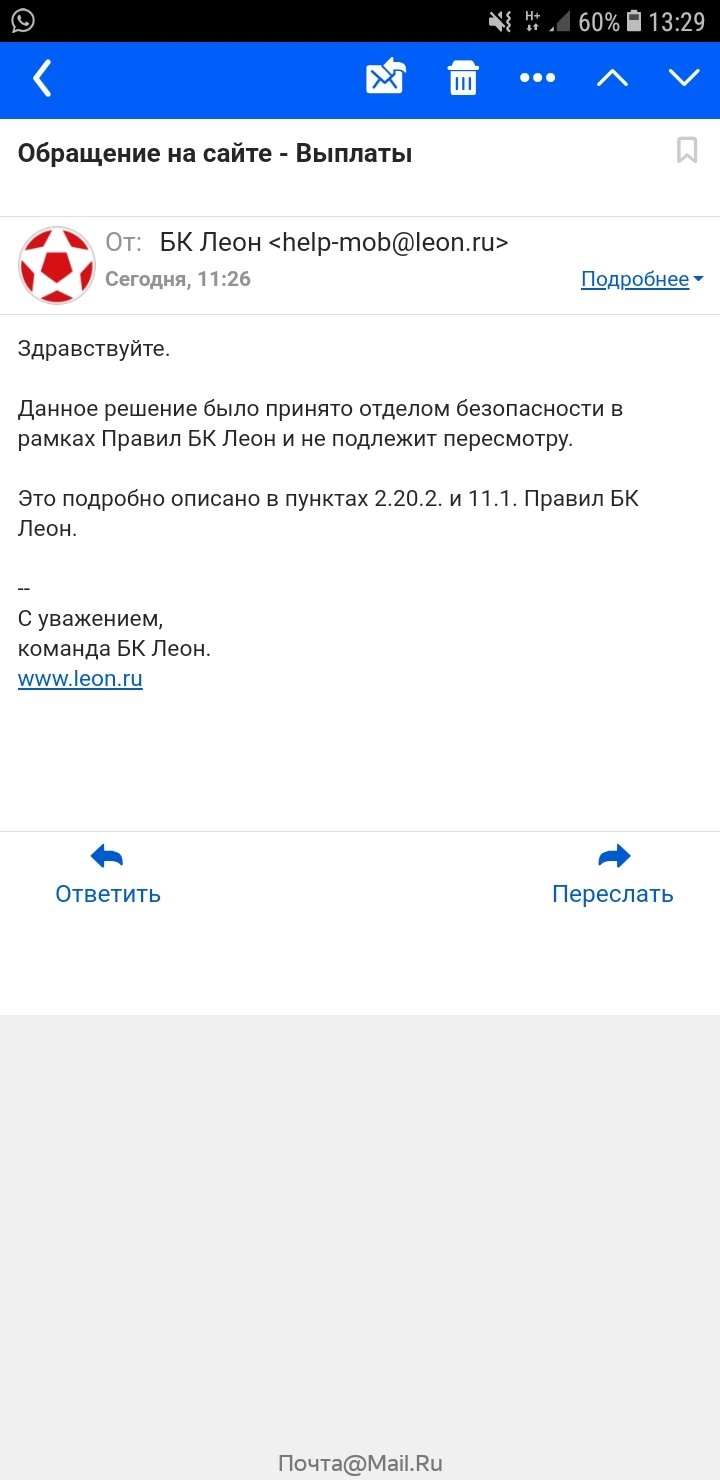Expand sender details via Подробнее

pyautogui.click(x=641, y=279)
